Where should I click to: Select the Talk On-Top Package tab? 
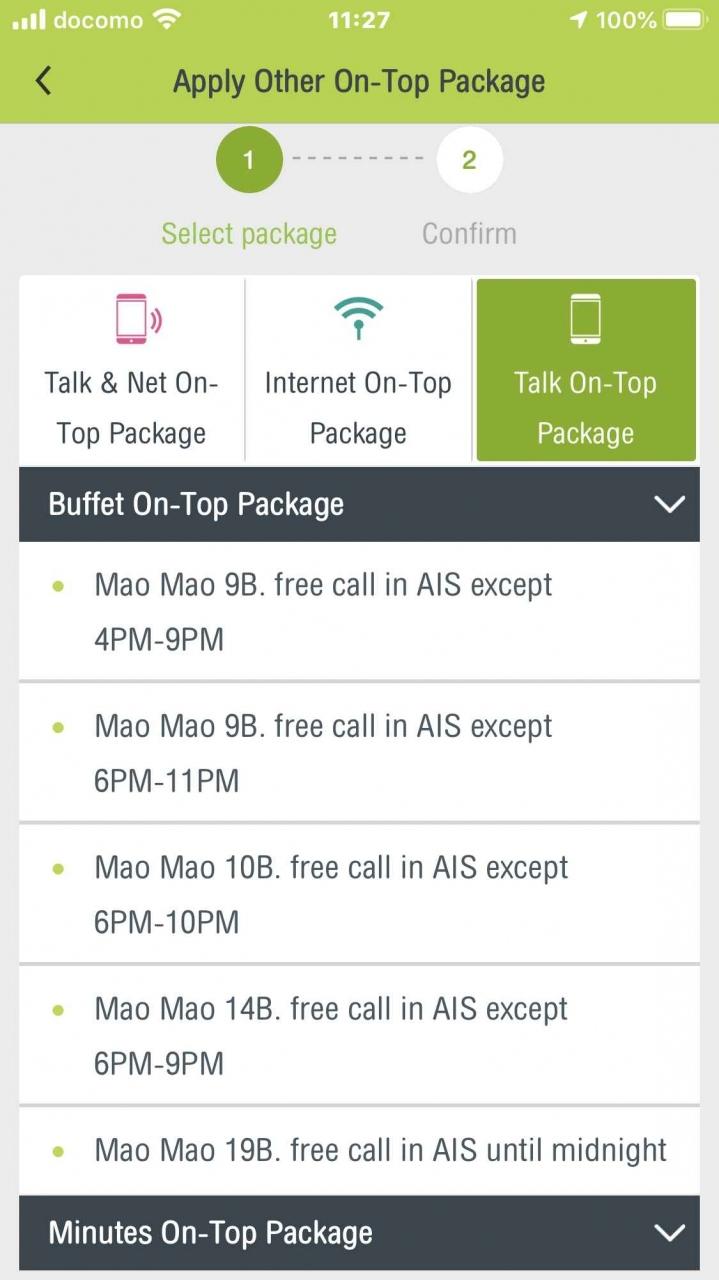[x=585, y=370]
